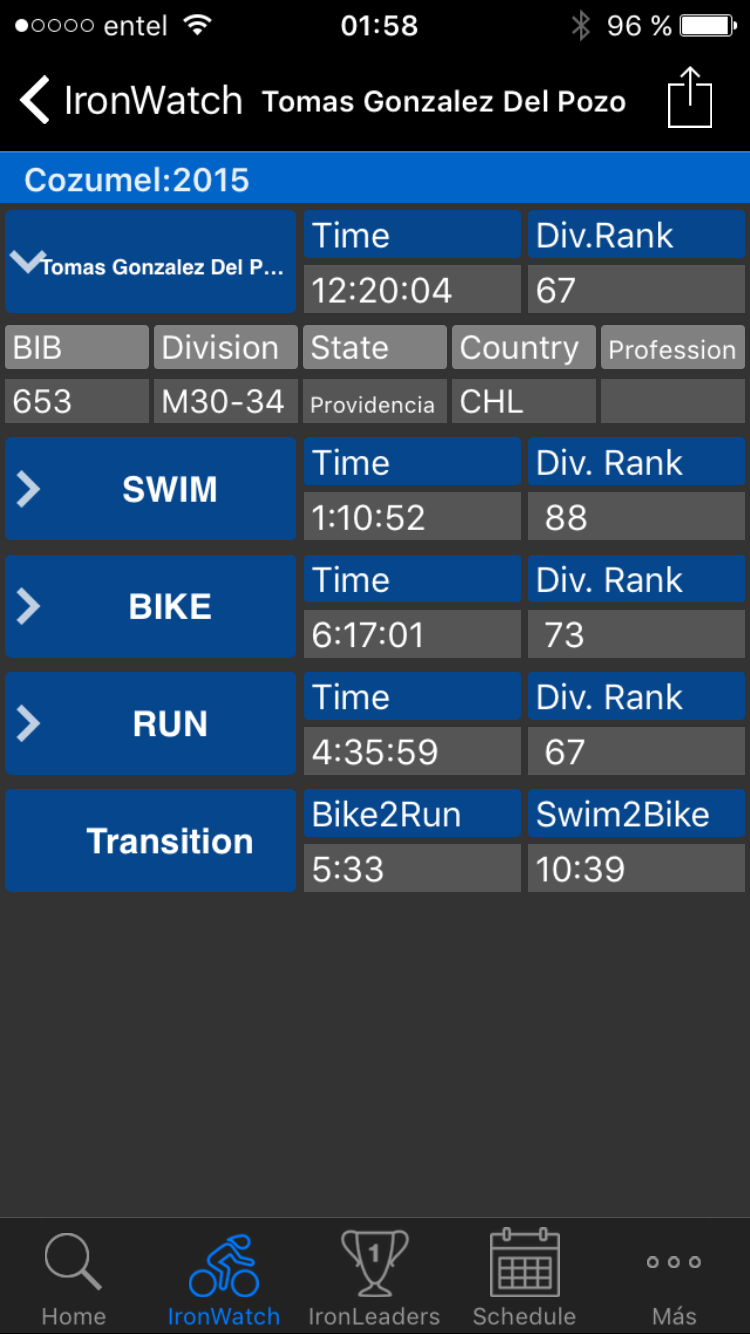Expand the RUN section
The height and width of the screenshot is (1334, 750).
pyautogui.click(x=150, y=724)
